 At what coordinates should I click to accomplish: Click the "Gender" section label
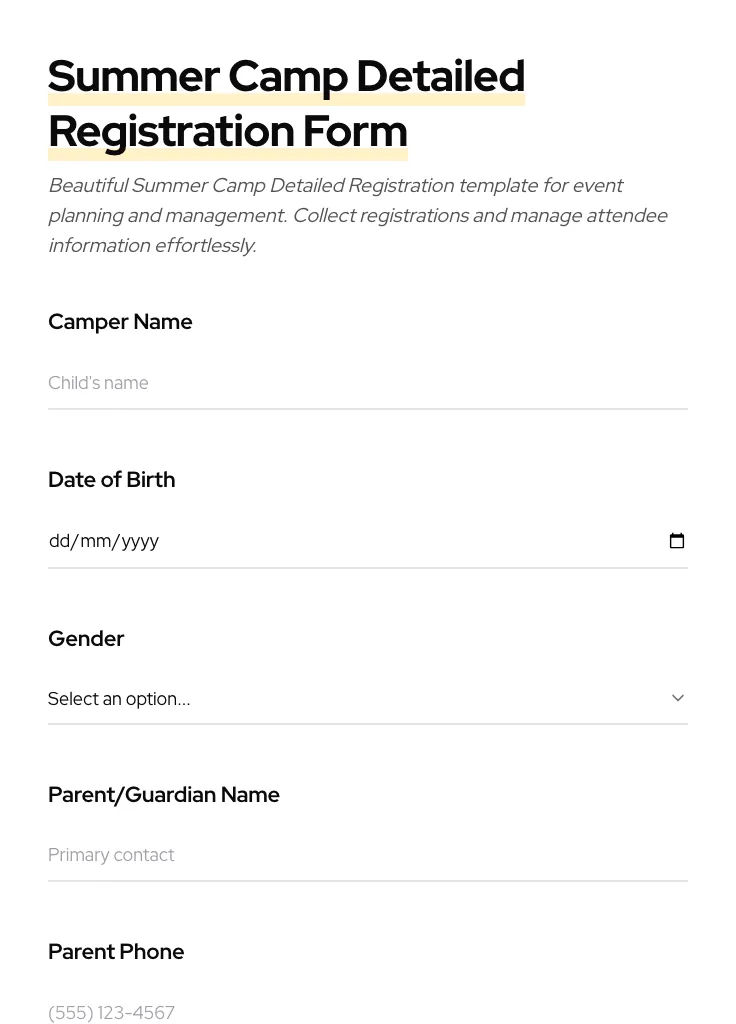tap(86, 639)
